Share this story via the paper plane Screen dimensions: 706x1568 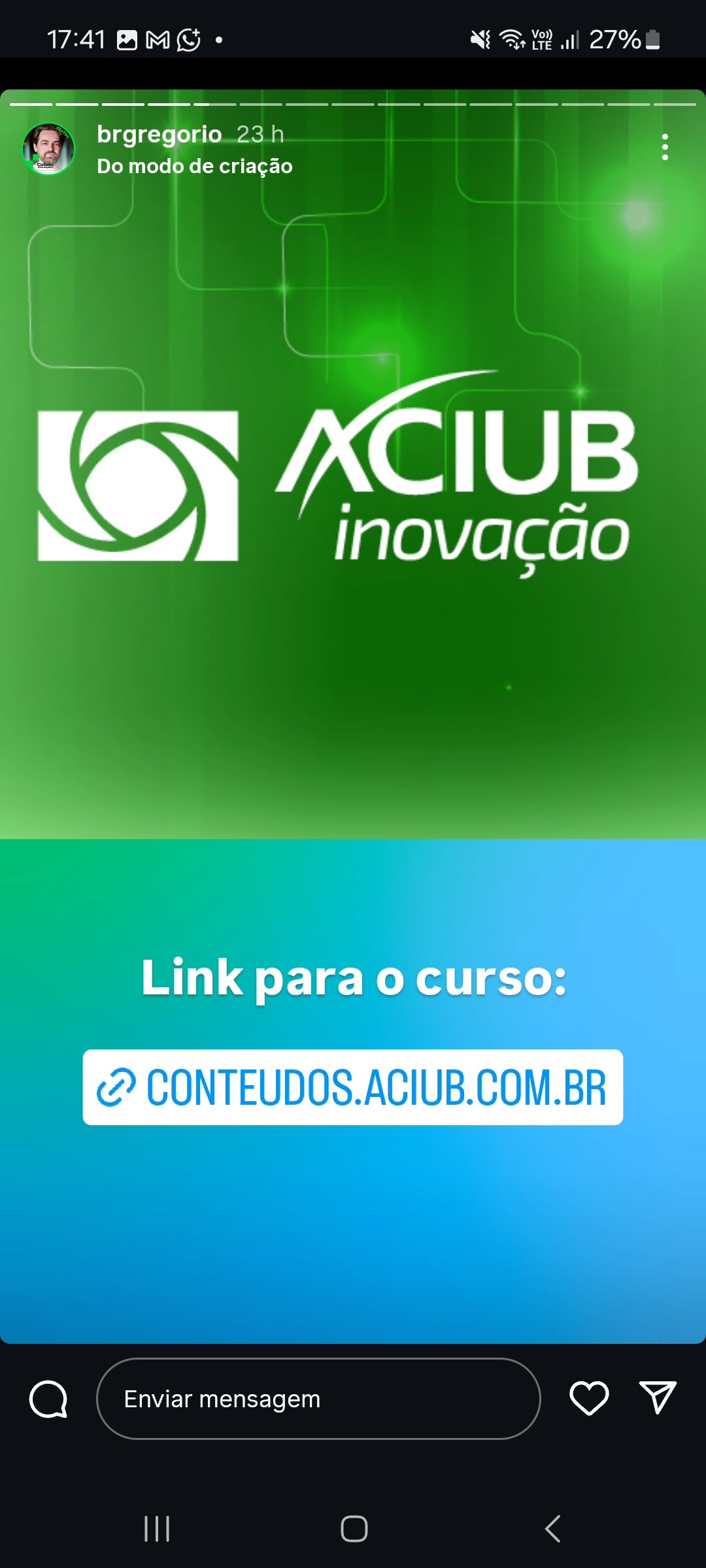(x=657, y=1398)
